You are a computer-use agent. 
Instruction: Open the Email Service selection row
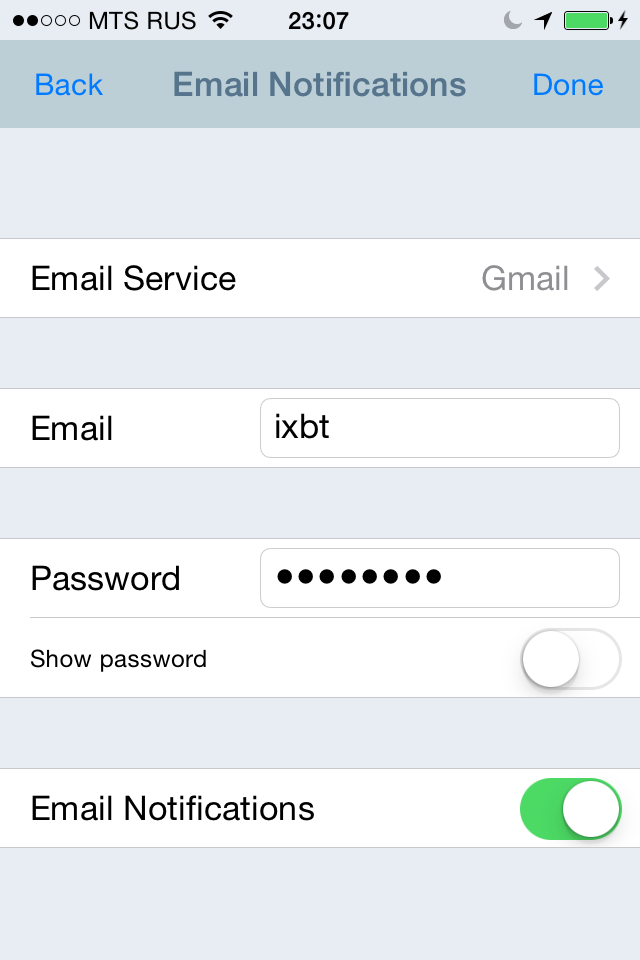pyautogui.click(x=320, y=278)
